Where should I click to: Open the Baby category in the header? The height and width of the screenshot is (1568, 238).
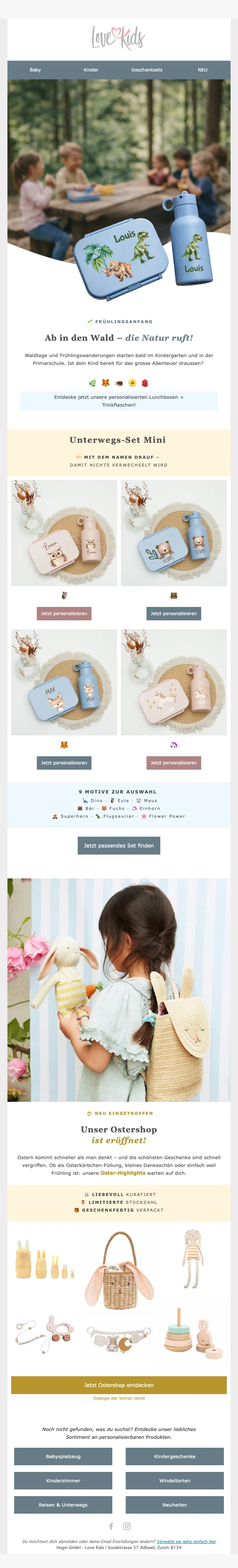35,70
